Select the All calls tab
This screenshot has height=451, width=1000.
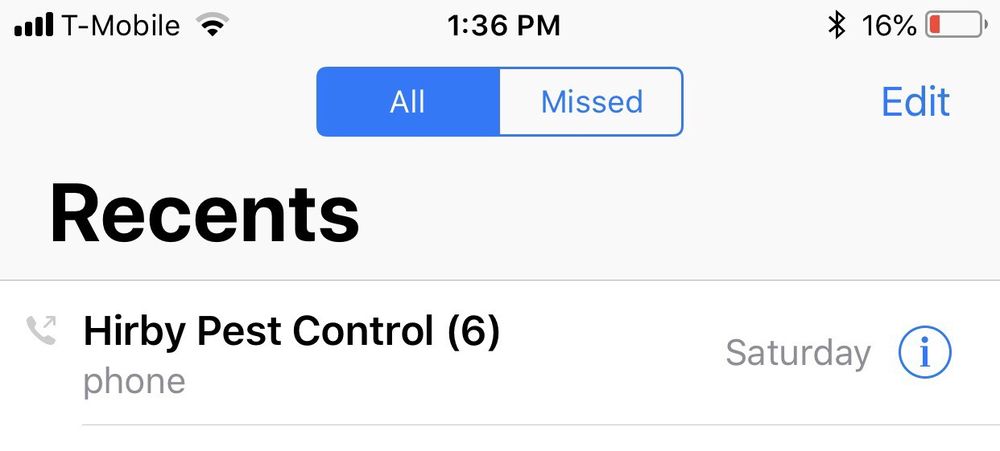408,102
